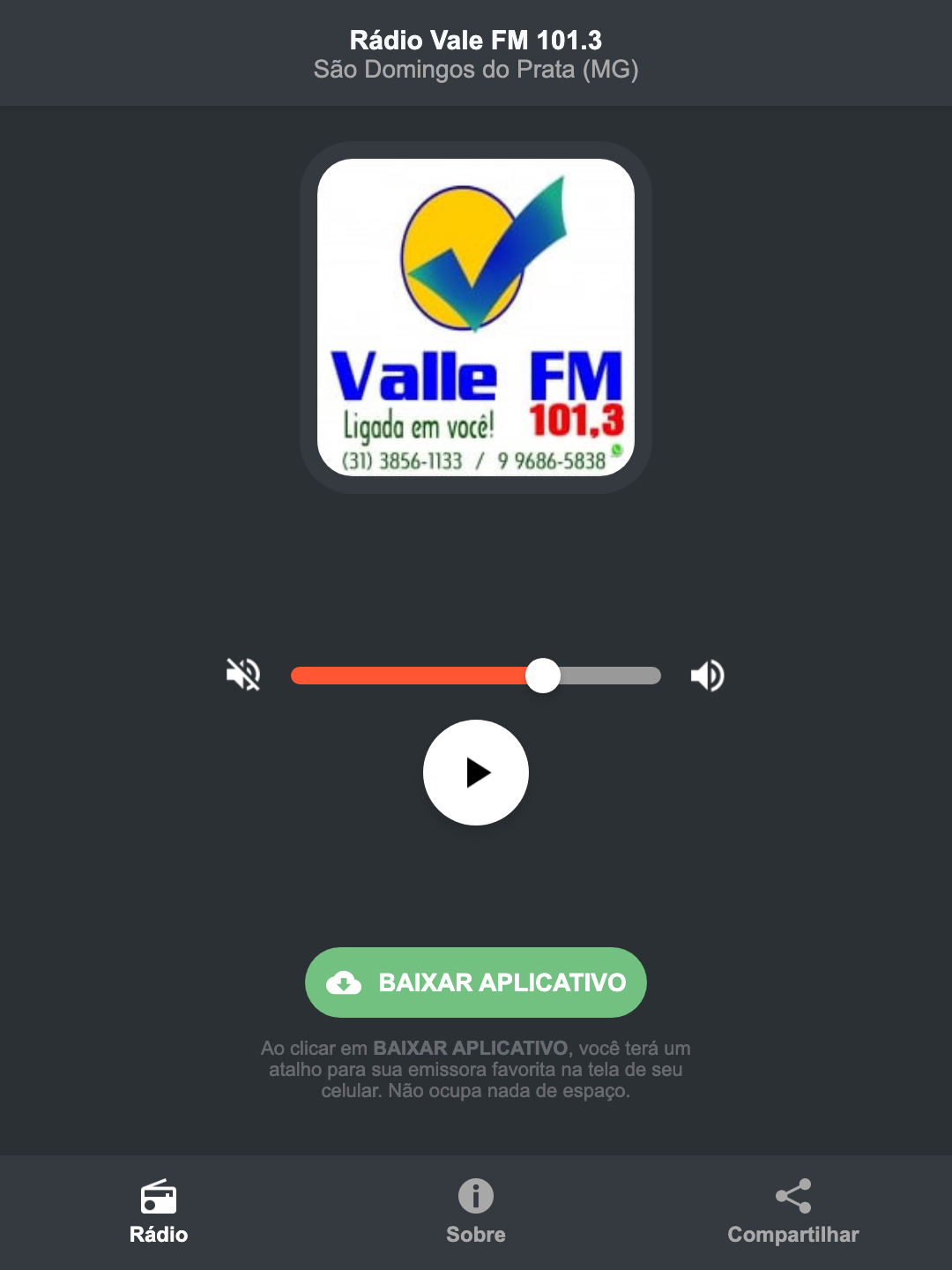This screenshot has width=952, height=1270.
Task: Toggle playback of Valle FM stream
Action: click(476, 773)
